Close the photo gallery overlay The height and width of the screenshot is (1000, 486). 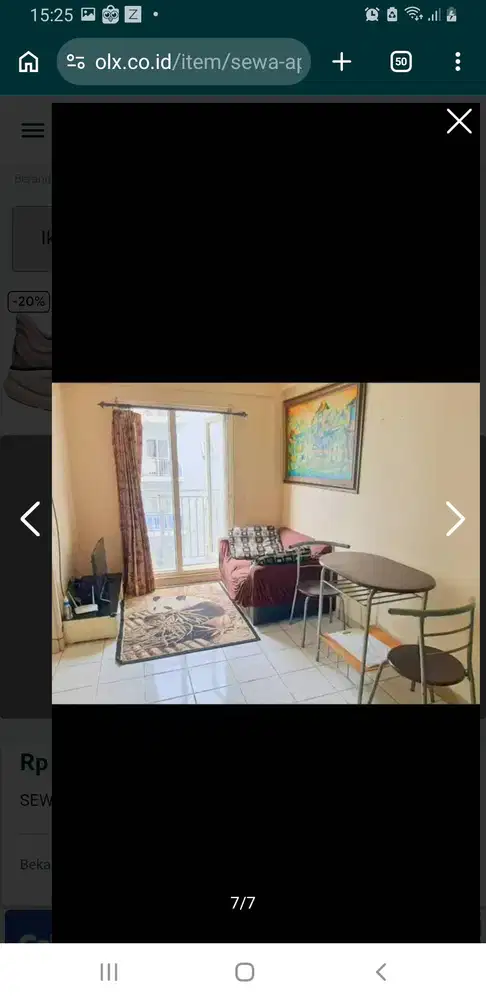459,121
